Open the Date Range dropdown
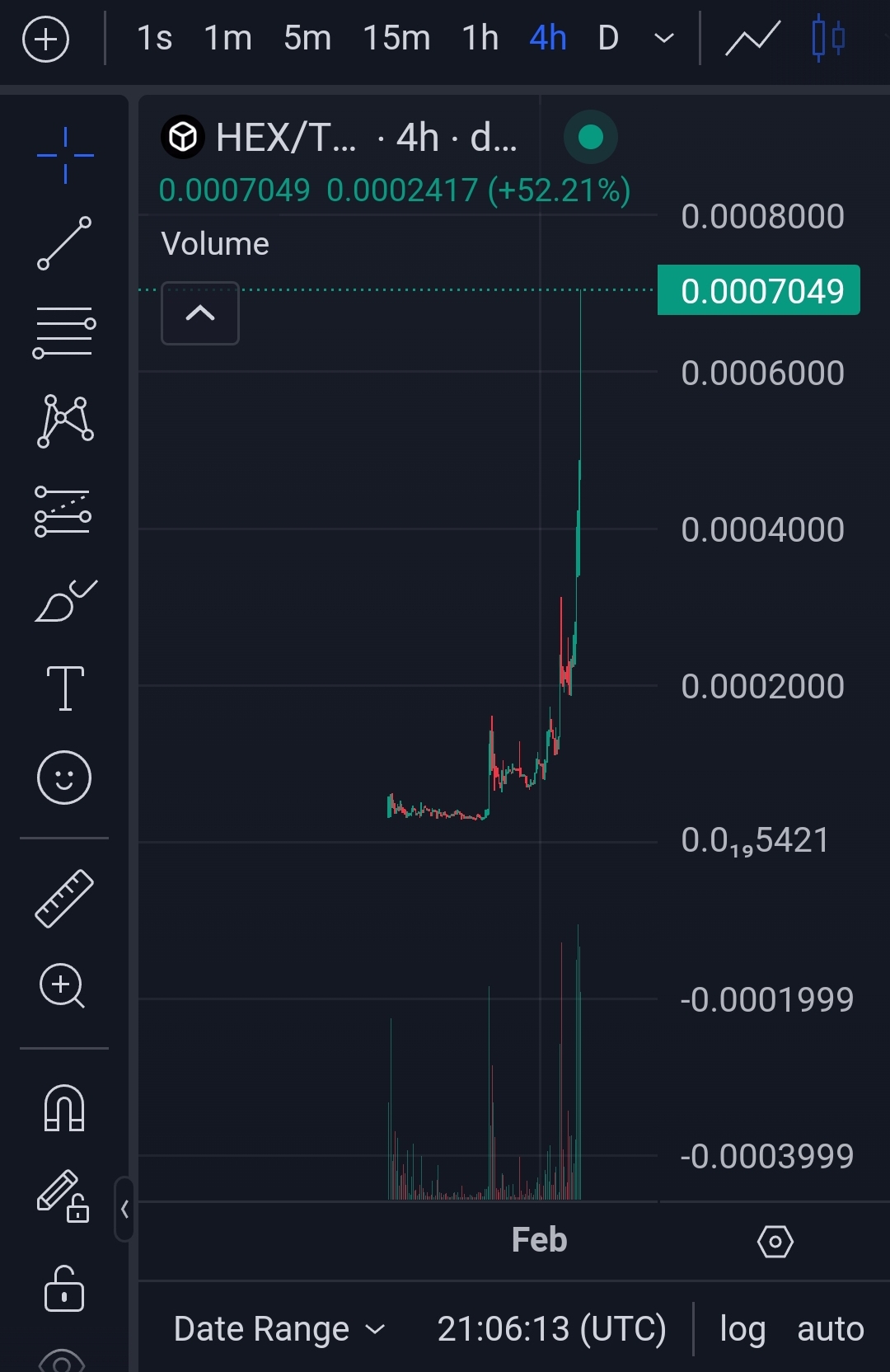Viewport: 890px width, 1372px height. click(x=279, y=1328)
